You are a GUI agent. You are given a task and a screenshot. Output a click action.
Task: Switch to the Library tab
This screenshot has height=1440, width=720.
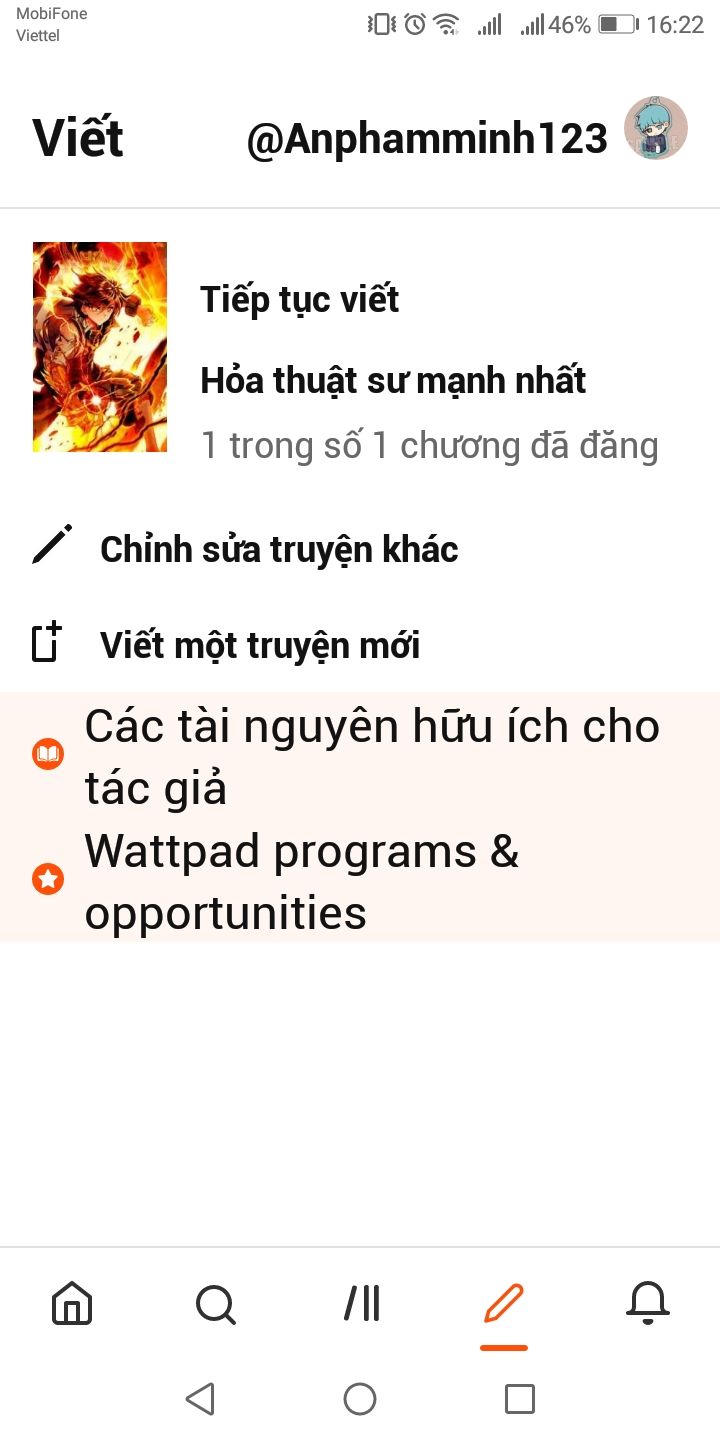pos(360,1303)
